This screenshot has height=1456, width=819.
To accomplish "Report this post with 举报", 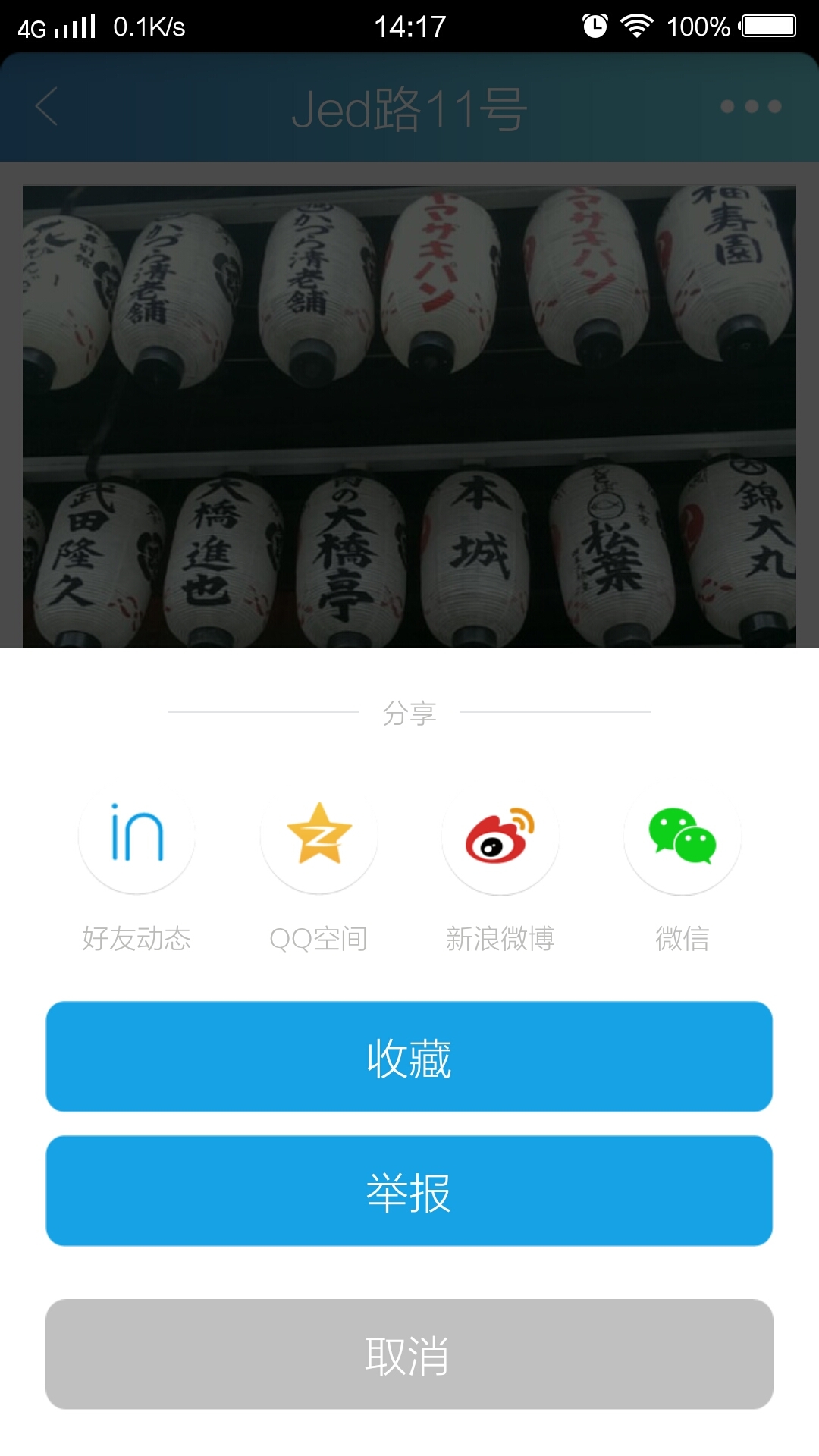I will click(409, 1191).
